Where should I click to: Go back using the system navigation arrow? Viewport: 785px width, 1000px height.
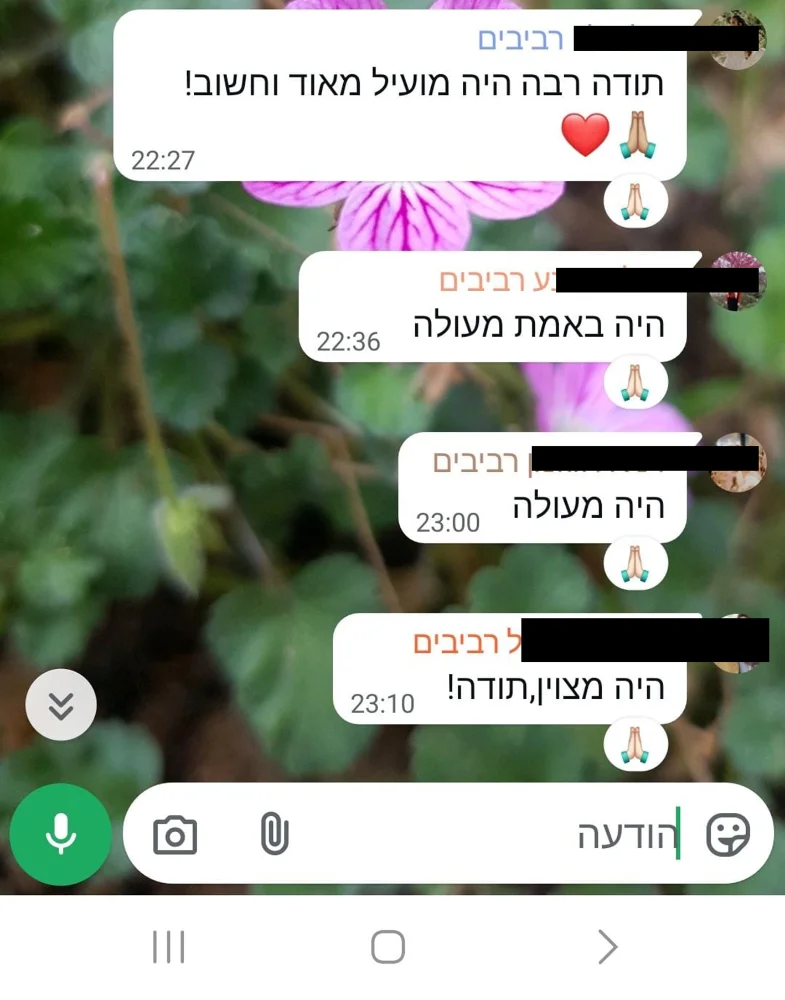pyautogui.click(x=606, y=946)
